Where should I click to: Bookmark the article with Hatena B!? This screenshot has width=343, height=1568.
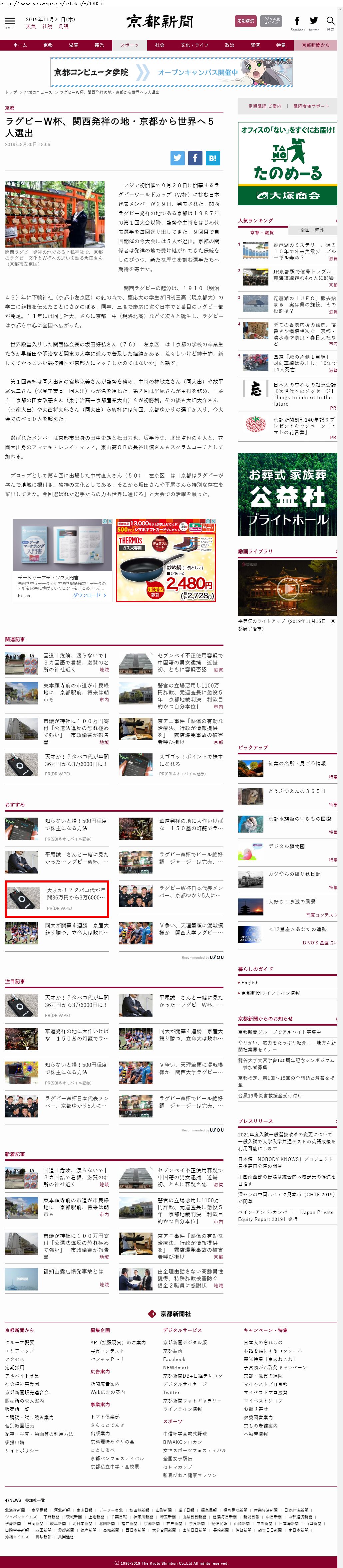(x=212, y=158)
